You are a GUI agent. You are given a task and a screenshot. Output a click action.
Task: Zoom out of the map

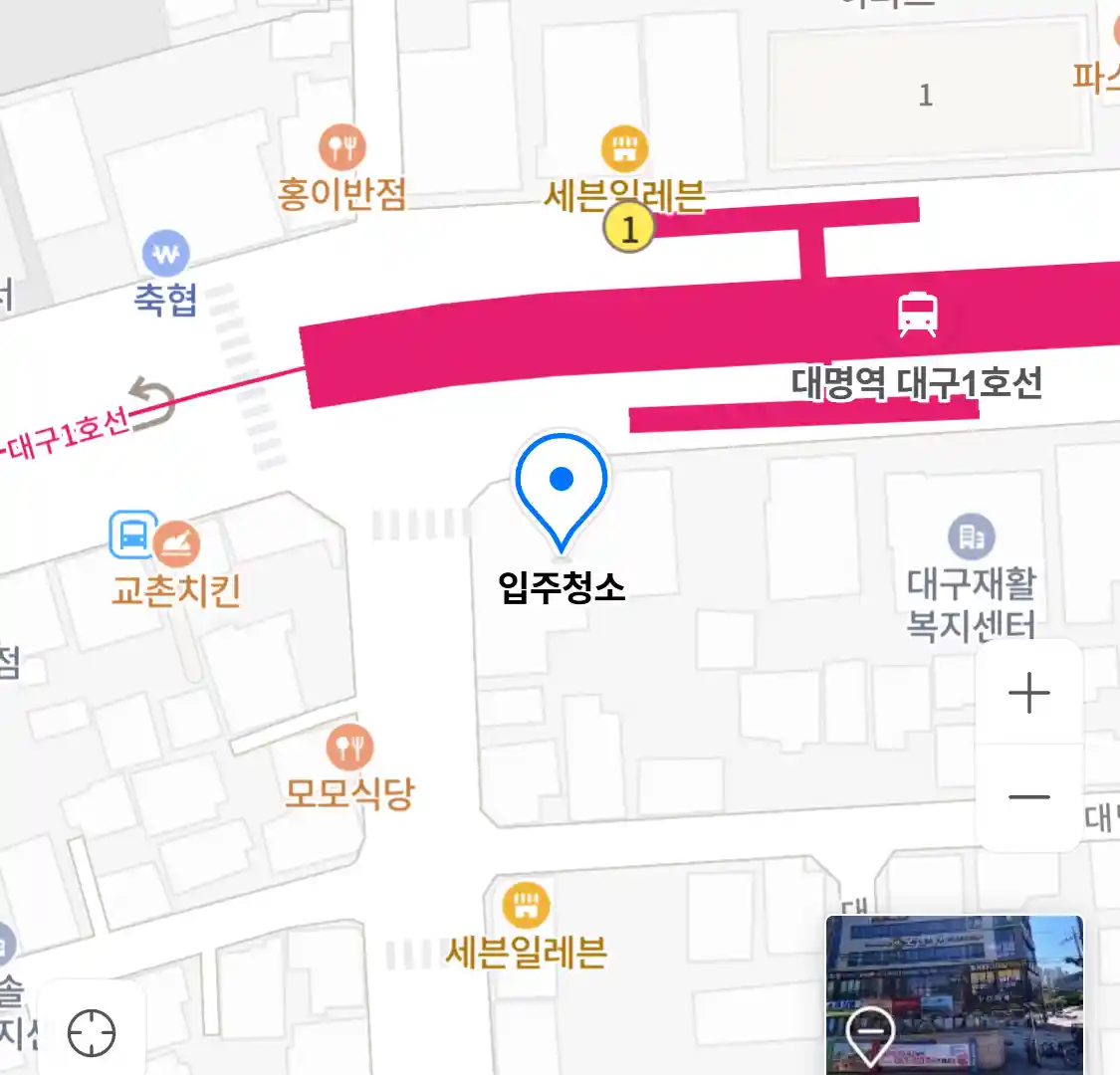point(1028,797)
